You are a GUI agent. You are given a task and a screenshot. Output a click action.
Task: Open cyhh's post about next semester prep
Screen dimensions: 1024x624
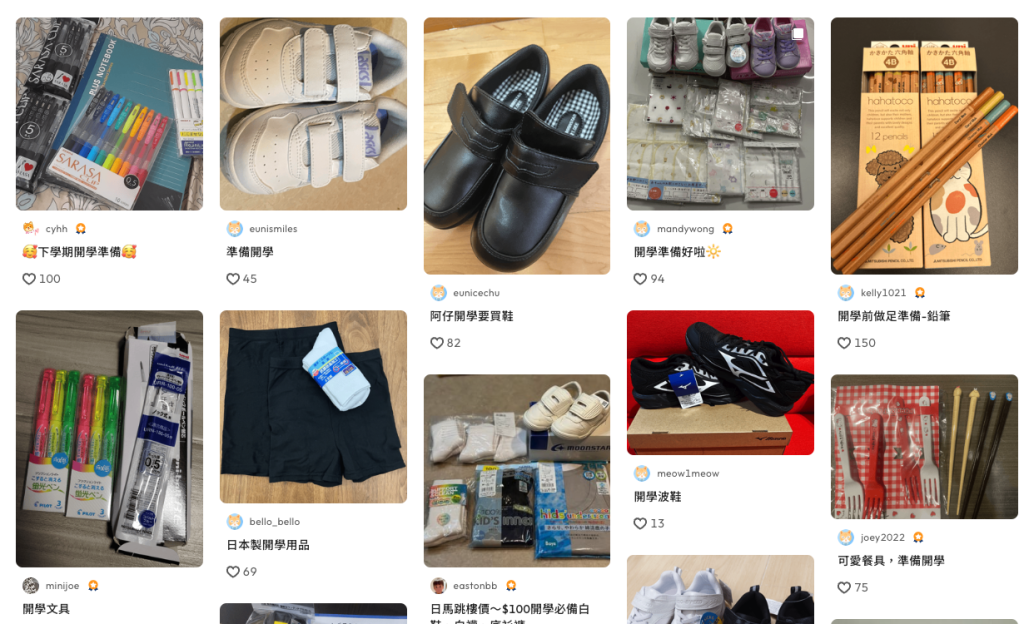coord(109,113)
